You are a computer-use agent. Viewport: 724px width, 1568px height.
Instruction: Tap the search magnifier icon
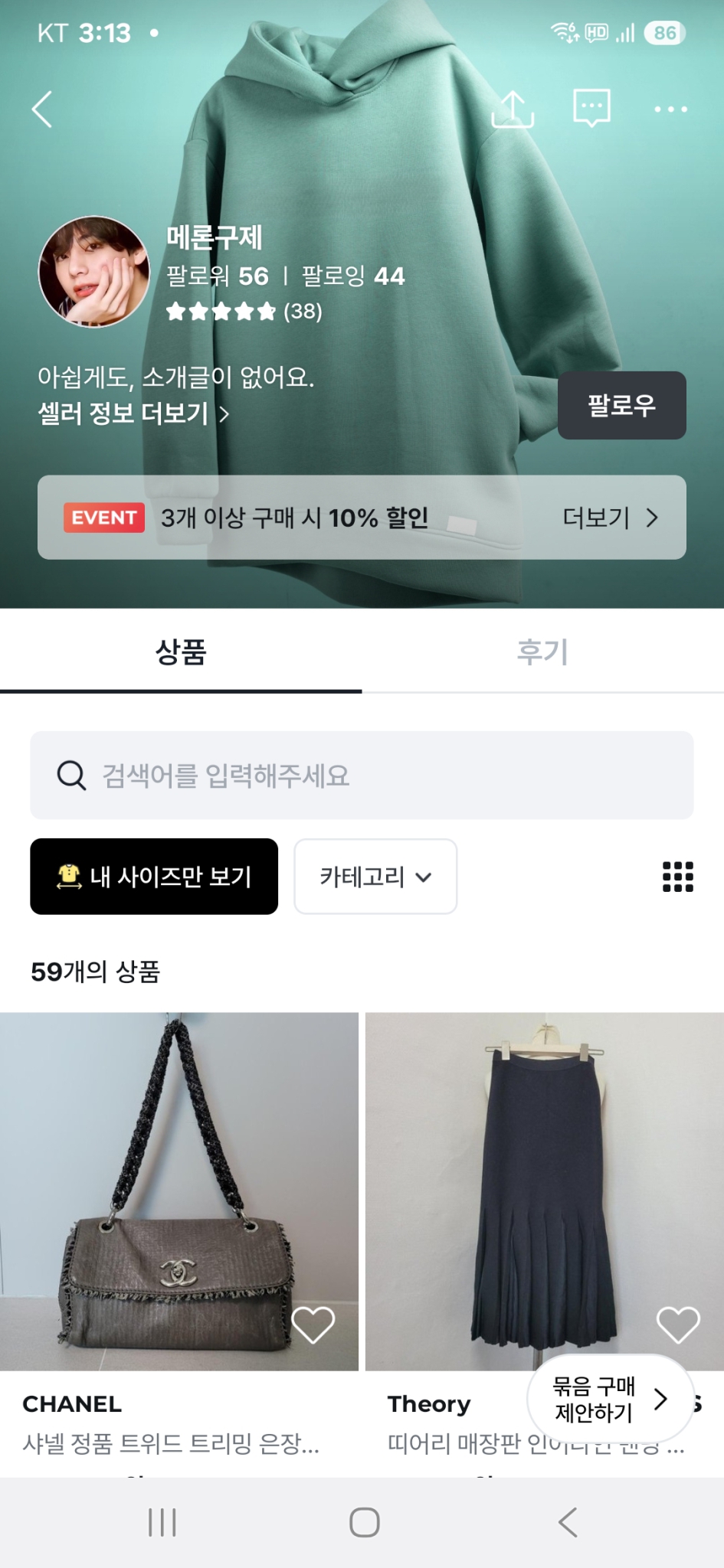[70, 775]
